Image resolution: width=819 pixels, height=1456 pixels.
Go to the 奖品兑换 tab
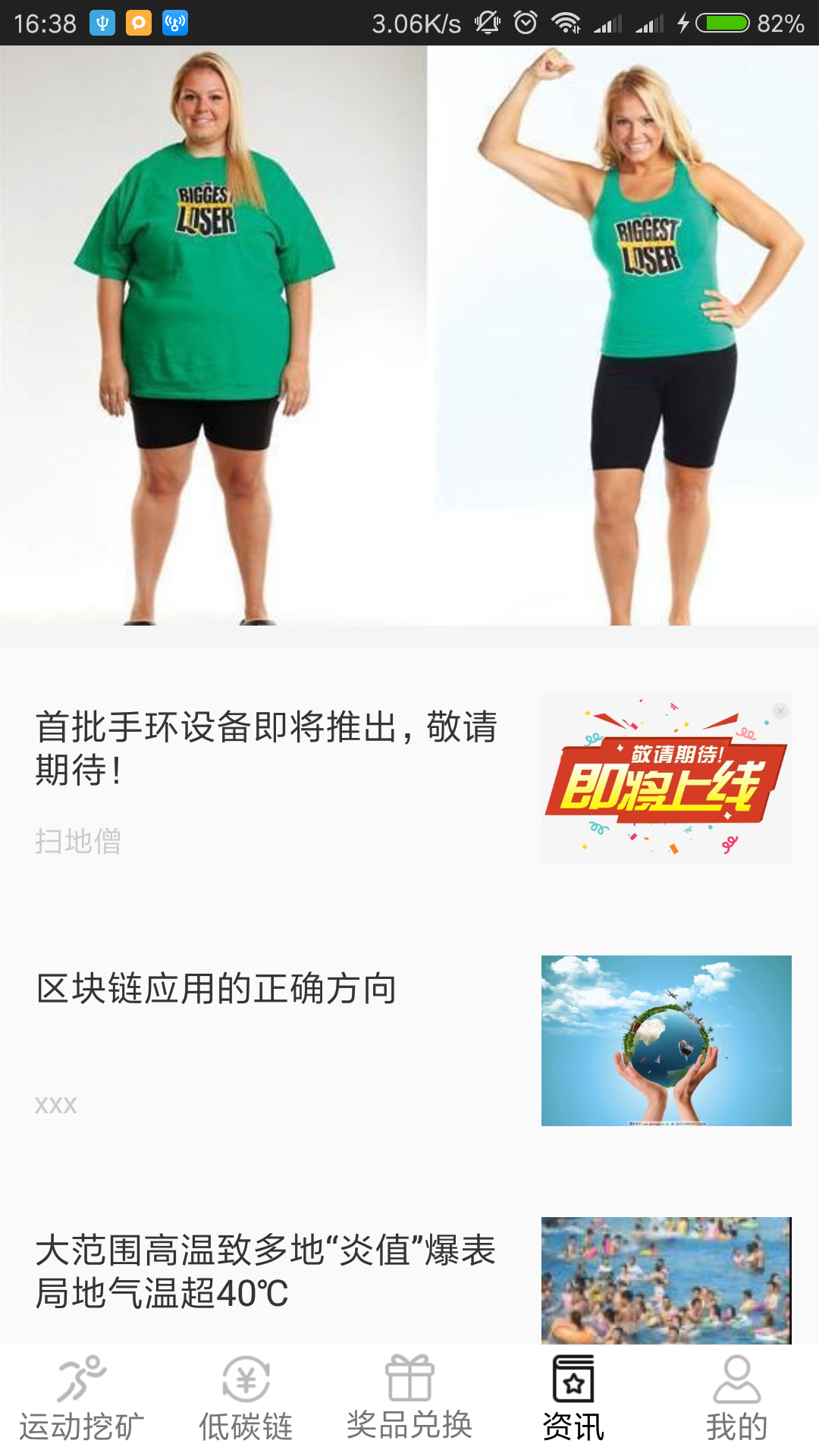(409, 1399)
